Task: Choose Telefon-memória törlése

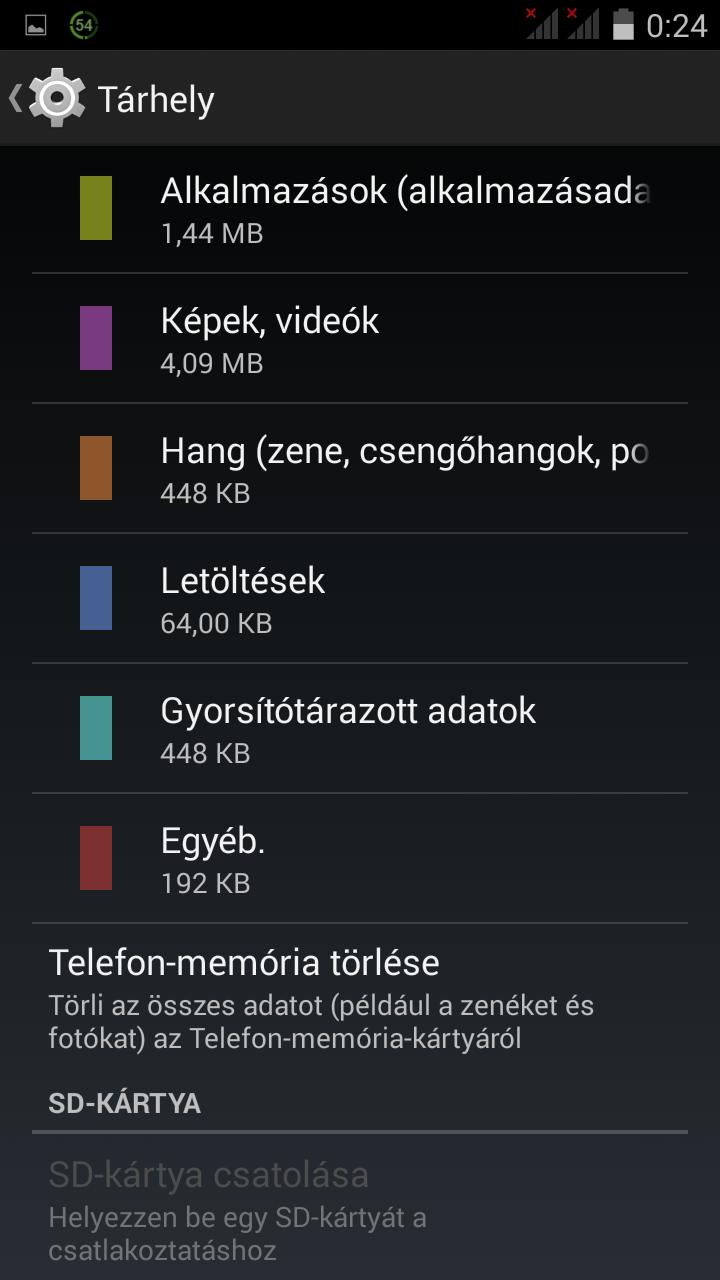Action: [x=360, y=1000]
